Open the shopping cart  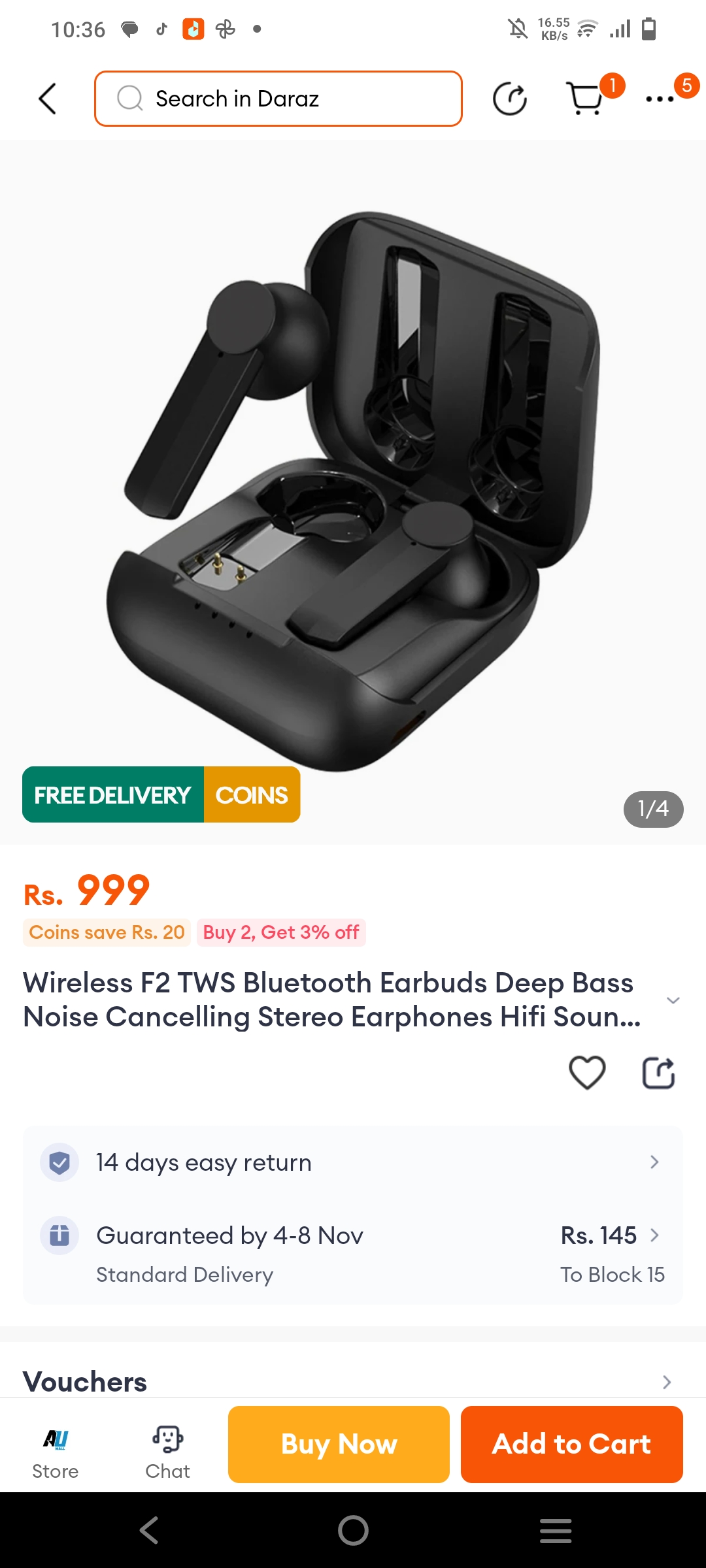pos(585,99)
